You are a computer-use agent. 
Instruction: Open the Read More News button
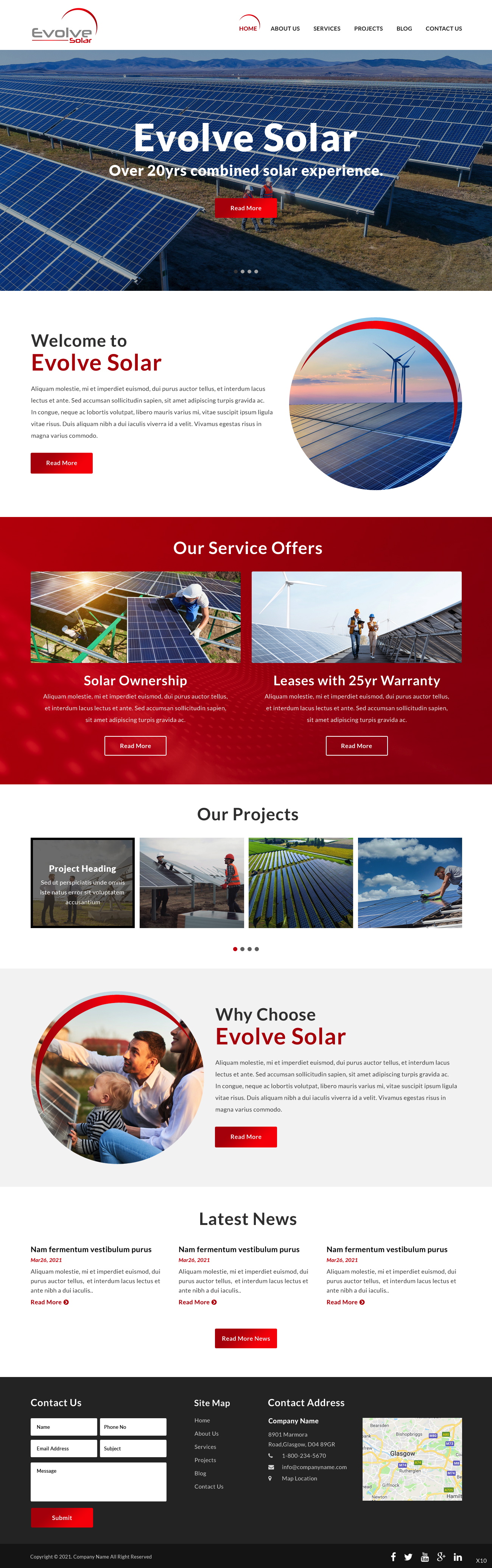[x=245, y=1338]
